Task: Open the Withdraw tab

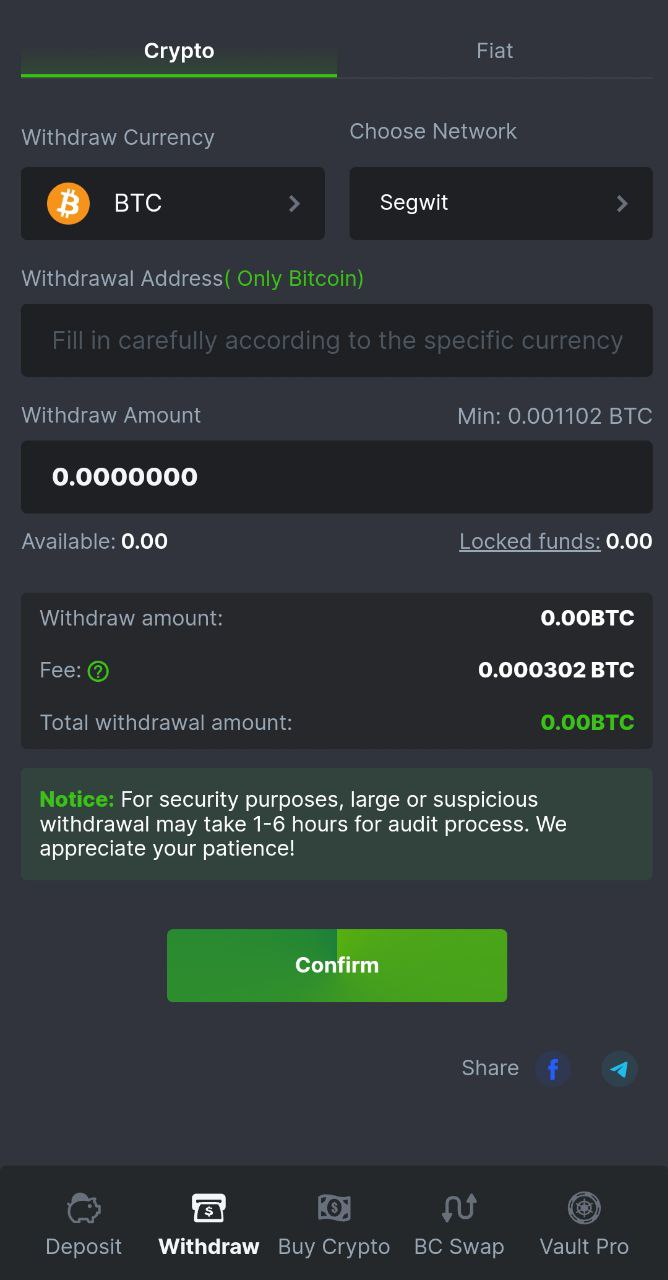Action: [x=209, y=1224]
